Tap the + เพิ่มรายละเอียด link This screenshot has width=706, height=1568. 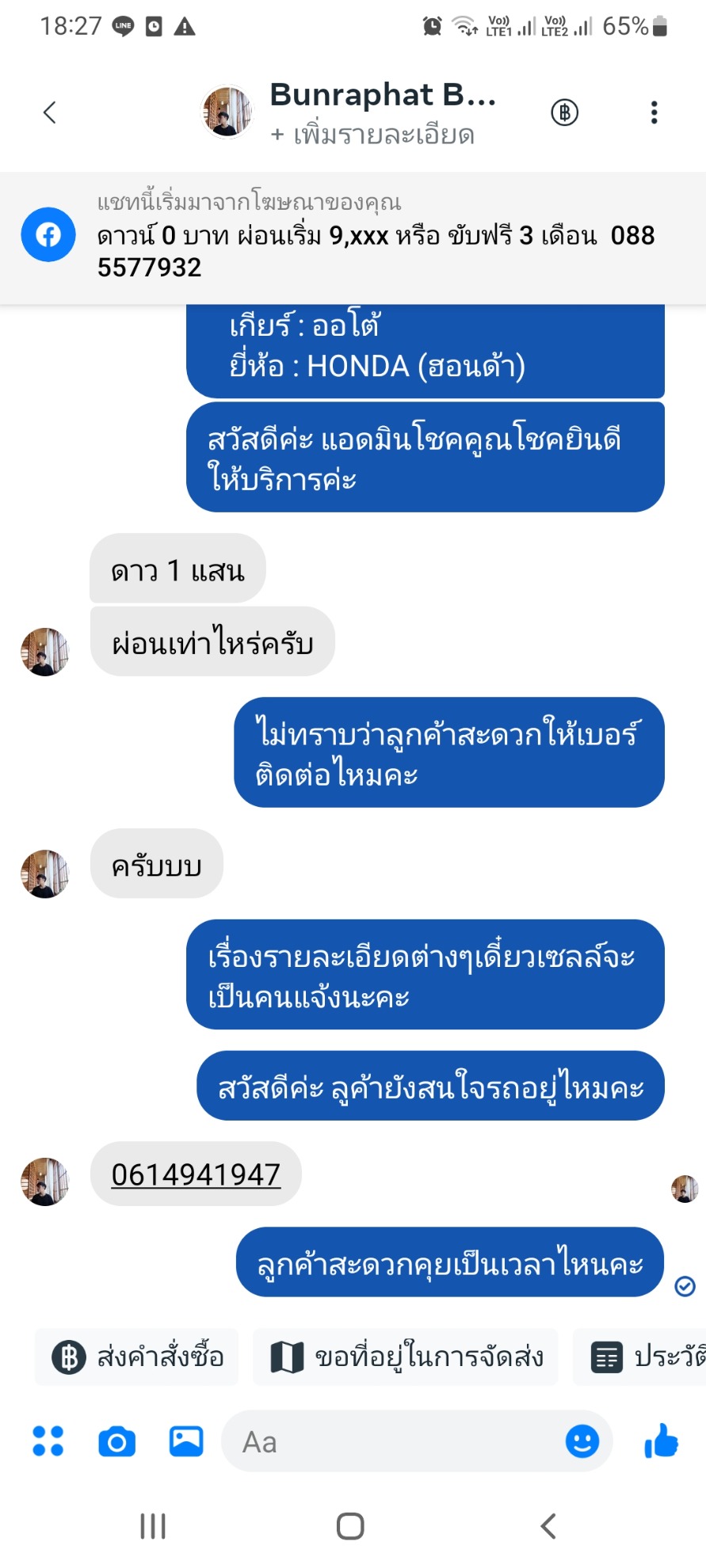tap(372, 135)
